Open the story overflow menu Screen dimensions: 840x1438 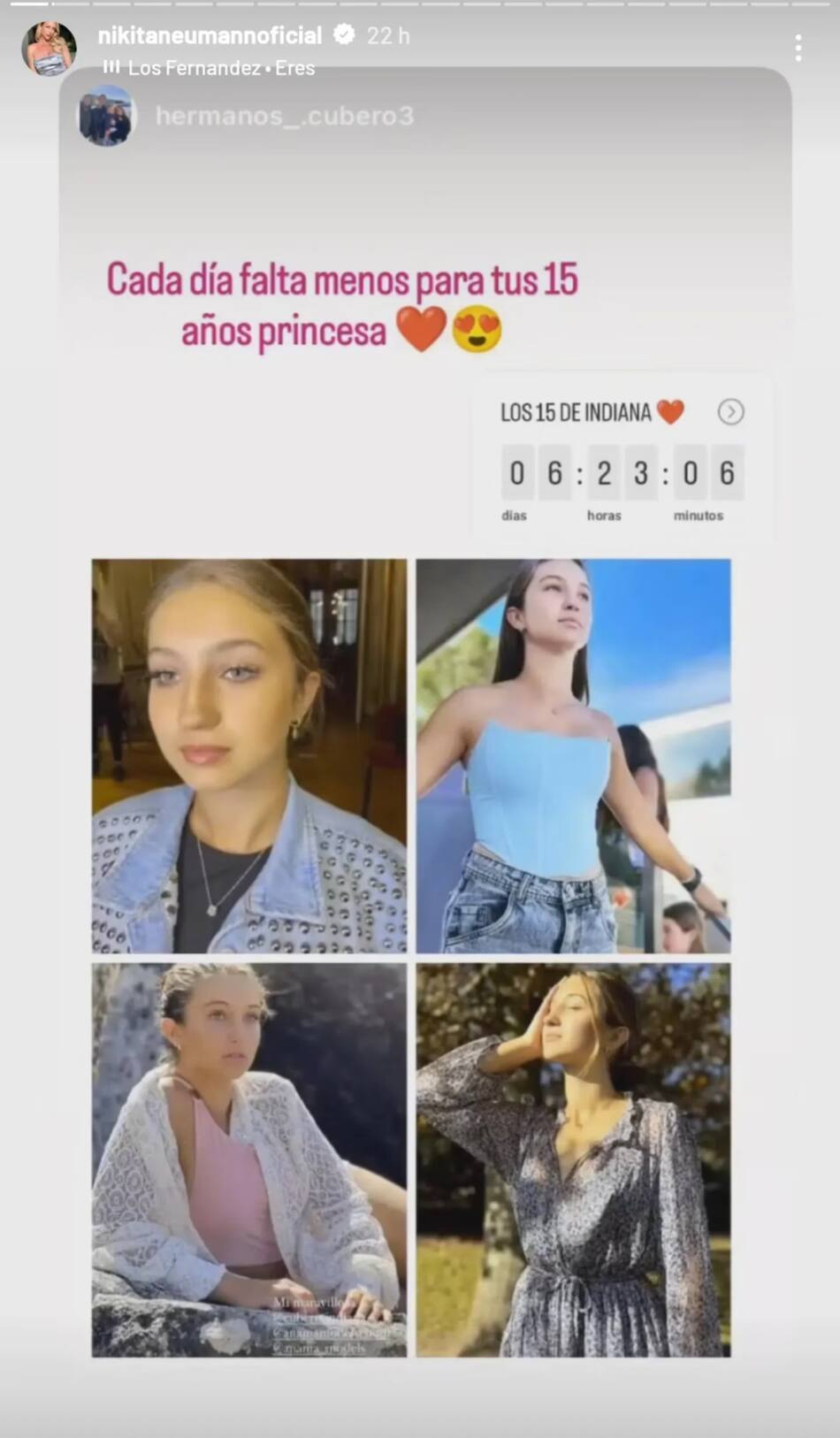click(x=798, y=48)
